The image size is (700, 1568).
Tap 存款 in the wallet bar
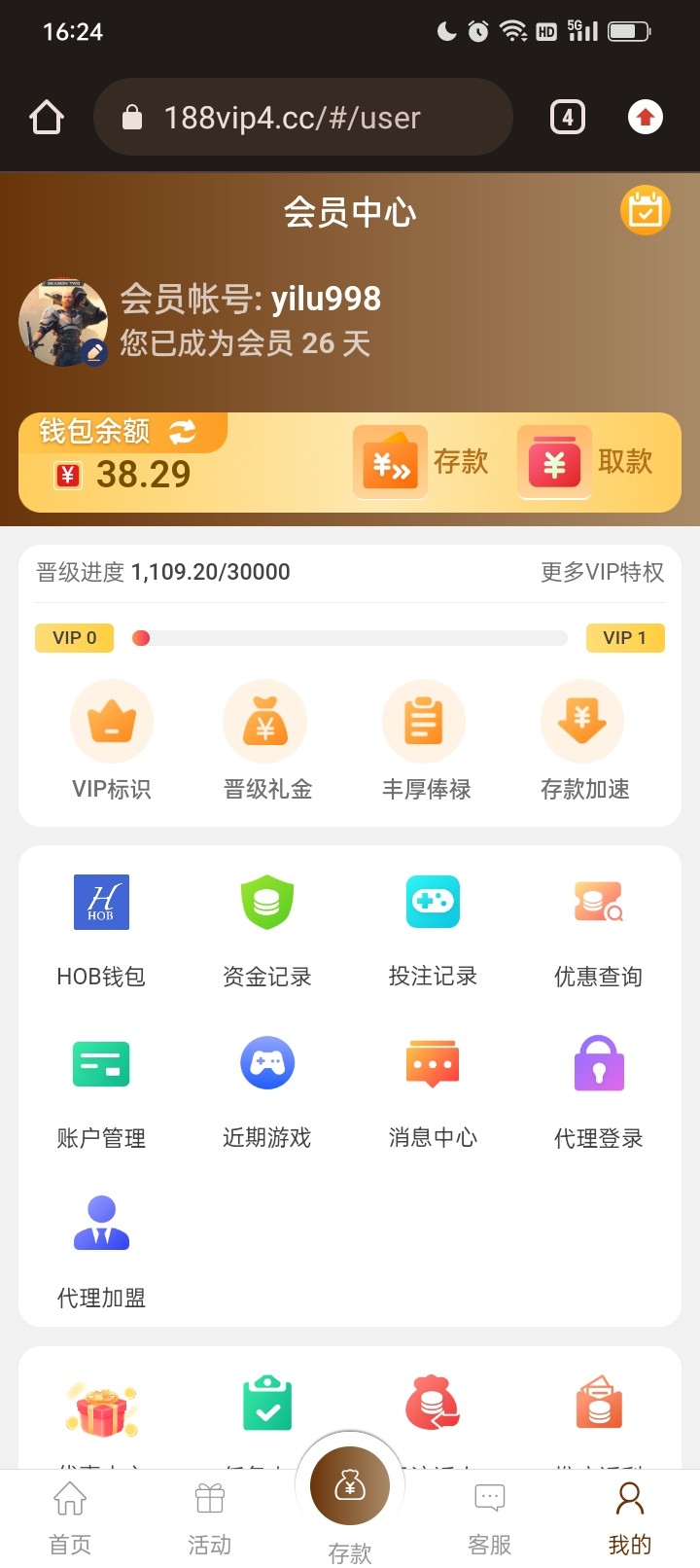422,462
